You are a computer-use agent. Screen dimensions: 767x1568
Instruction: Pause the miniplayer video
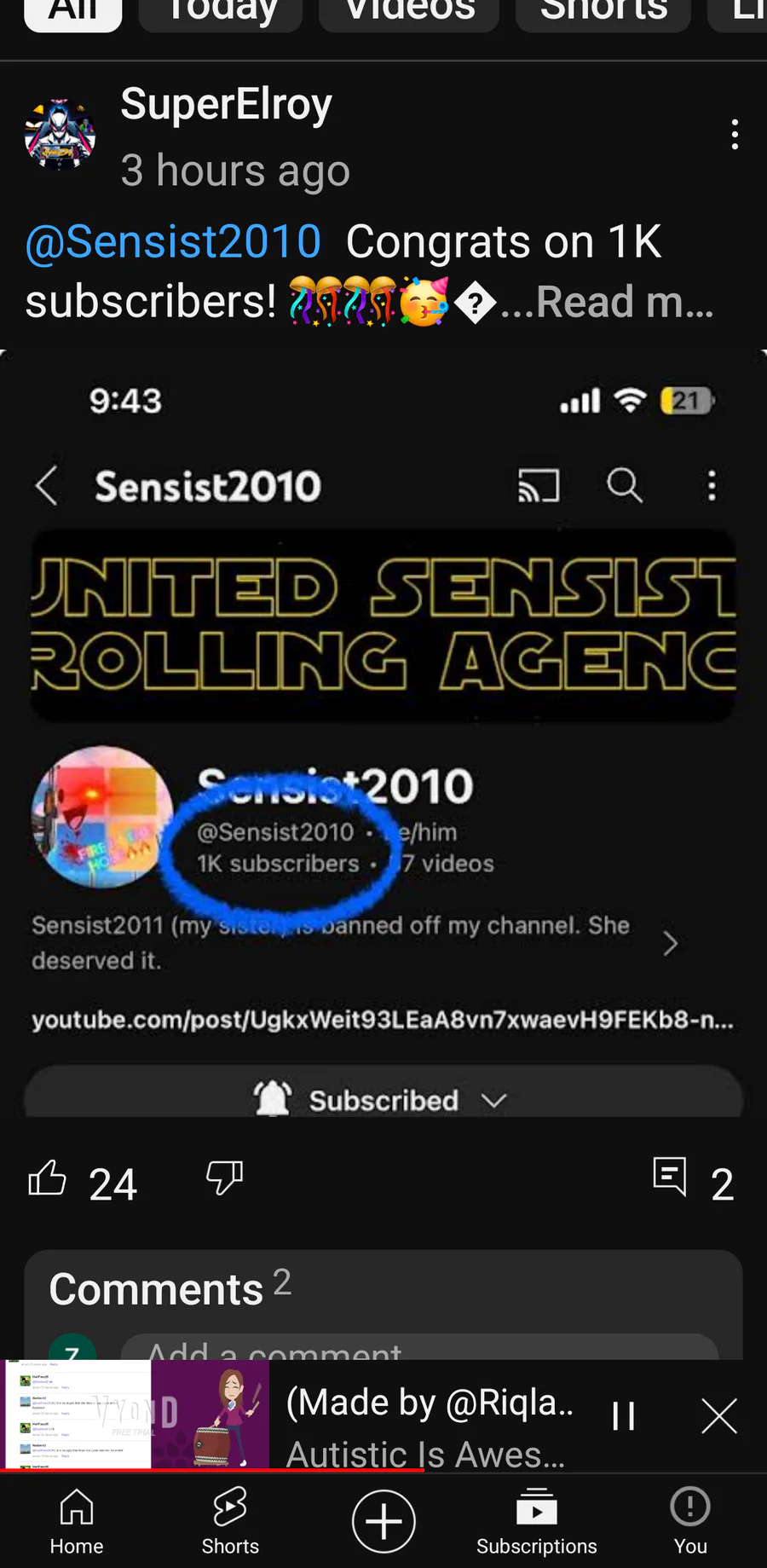624,1416
